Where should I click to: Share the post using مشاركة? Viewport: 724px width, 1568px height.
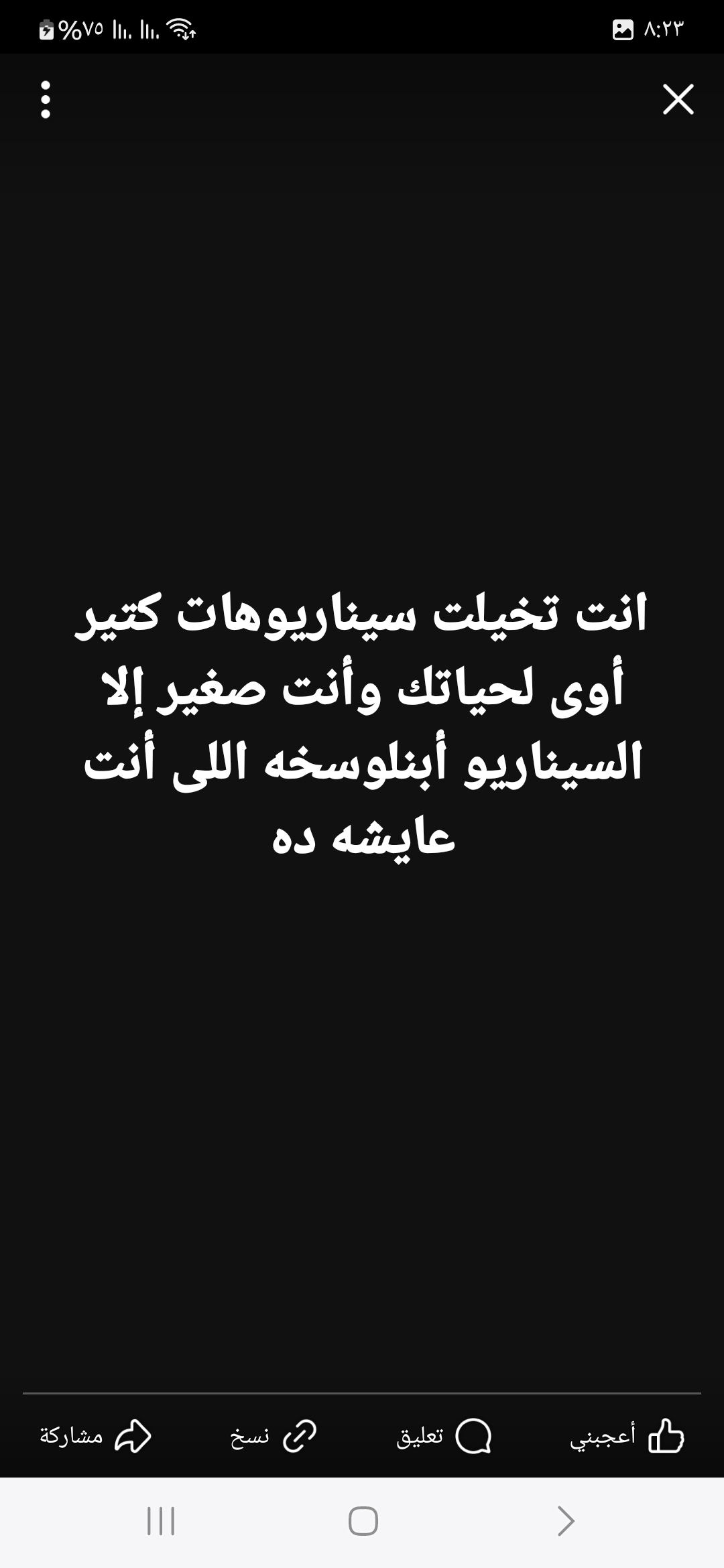point(95,1437)
